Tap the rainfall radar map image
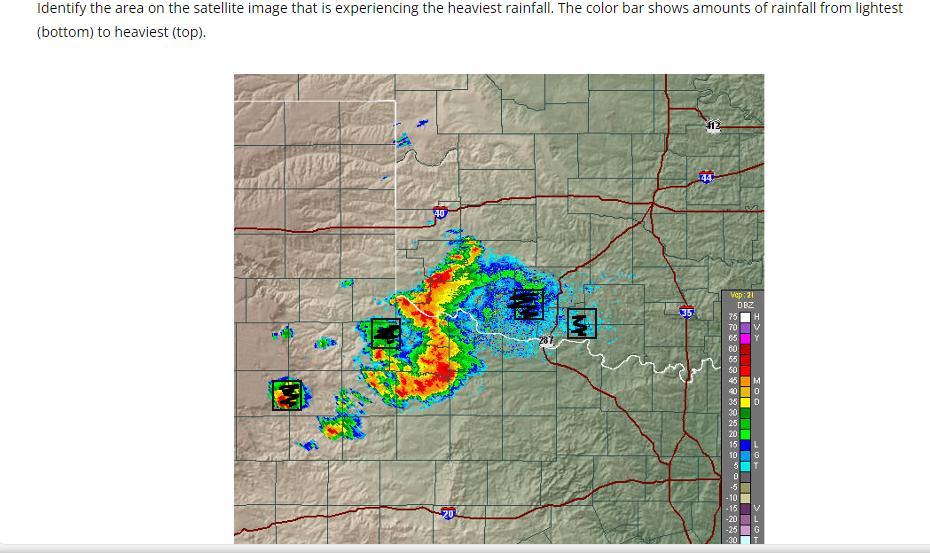 pyautogui.click(x=498, y=308)
